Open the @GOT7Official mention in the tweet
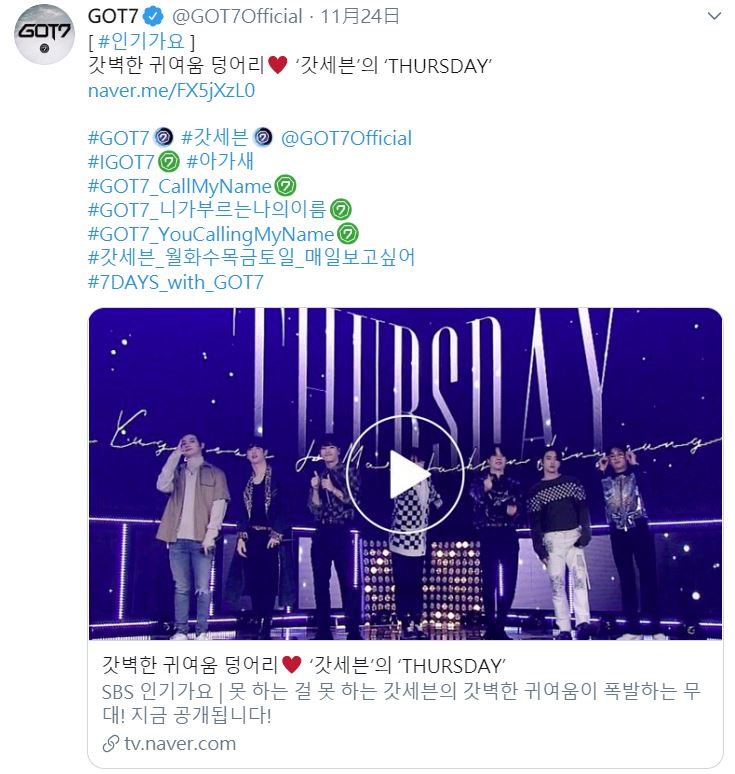The height and width of the screenshot is (774, 735). (x=346, y=138)
